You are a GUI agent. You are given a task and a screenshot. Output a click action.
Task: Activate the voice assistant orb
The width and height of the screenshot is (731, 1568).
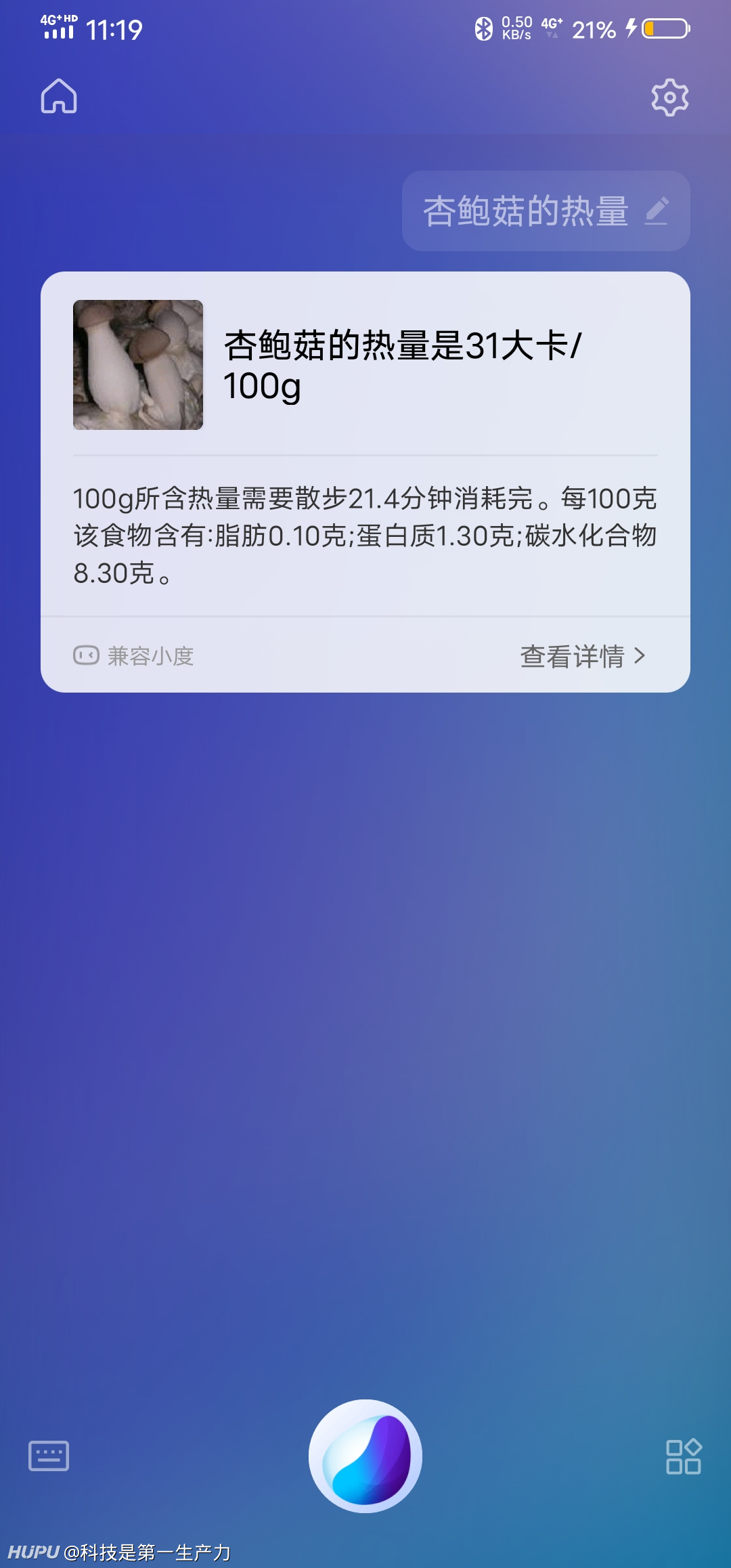(x=365, y=1456)
